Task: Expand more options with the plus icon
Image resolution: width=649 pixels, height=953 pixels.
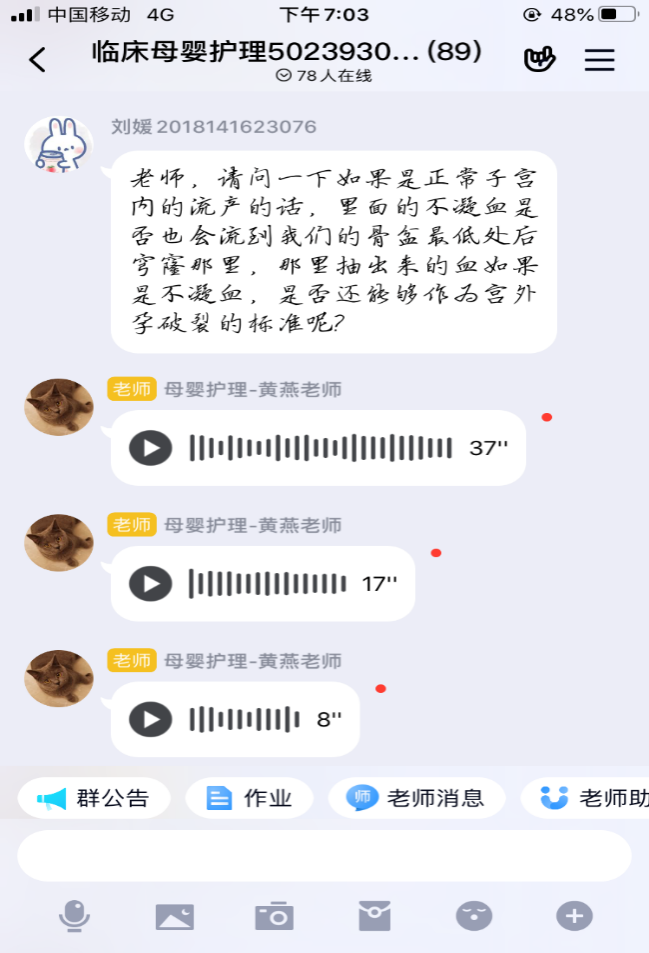Action: 575,915
